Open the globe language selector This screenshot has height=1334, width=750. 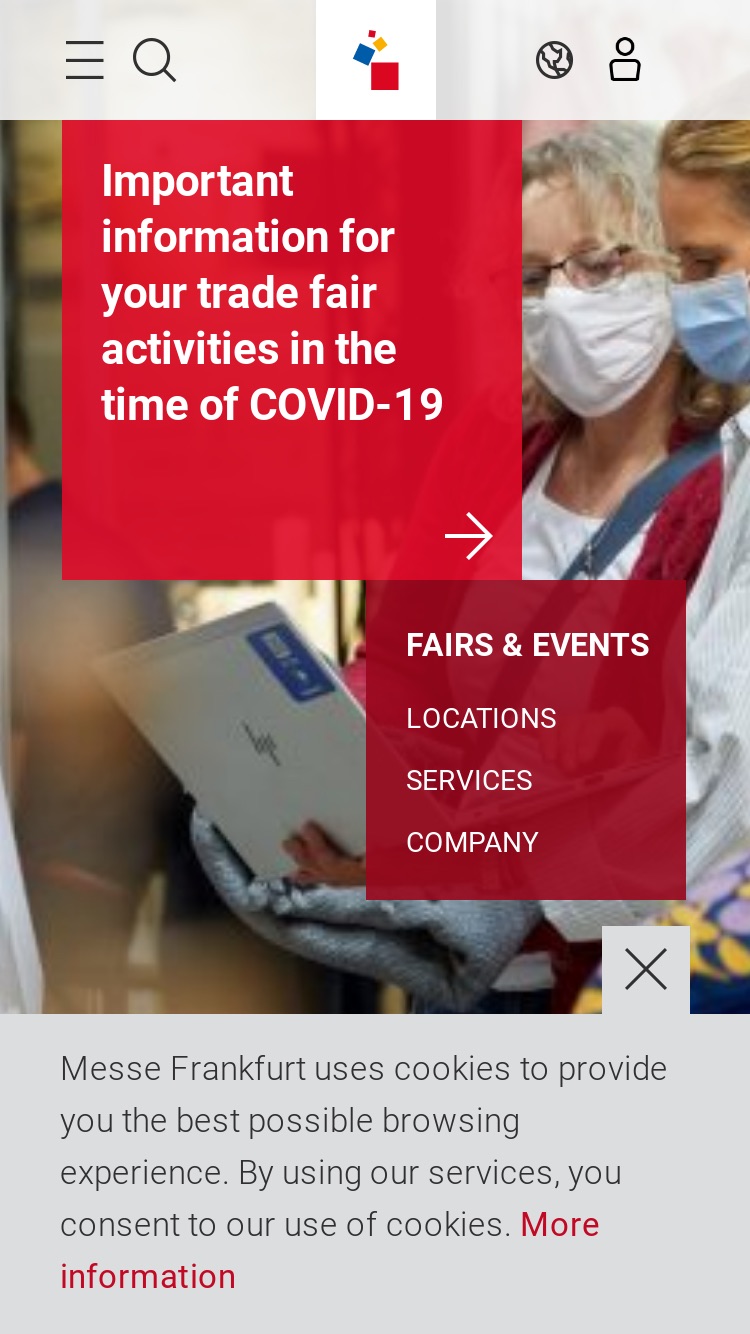(554, 60)
